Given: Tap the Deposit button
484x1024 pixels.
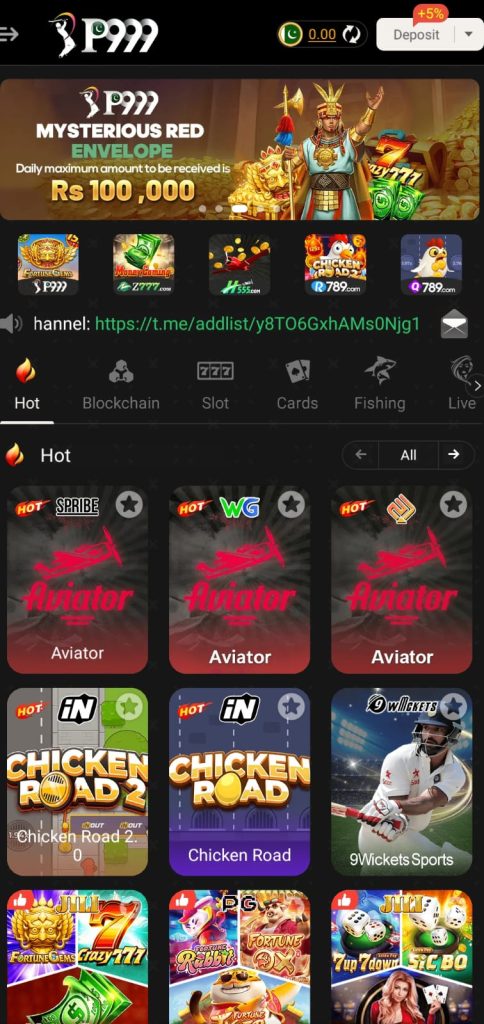Looking at the screenshot, I should pyautogui.click(x=416, y=35).
